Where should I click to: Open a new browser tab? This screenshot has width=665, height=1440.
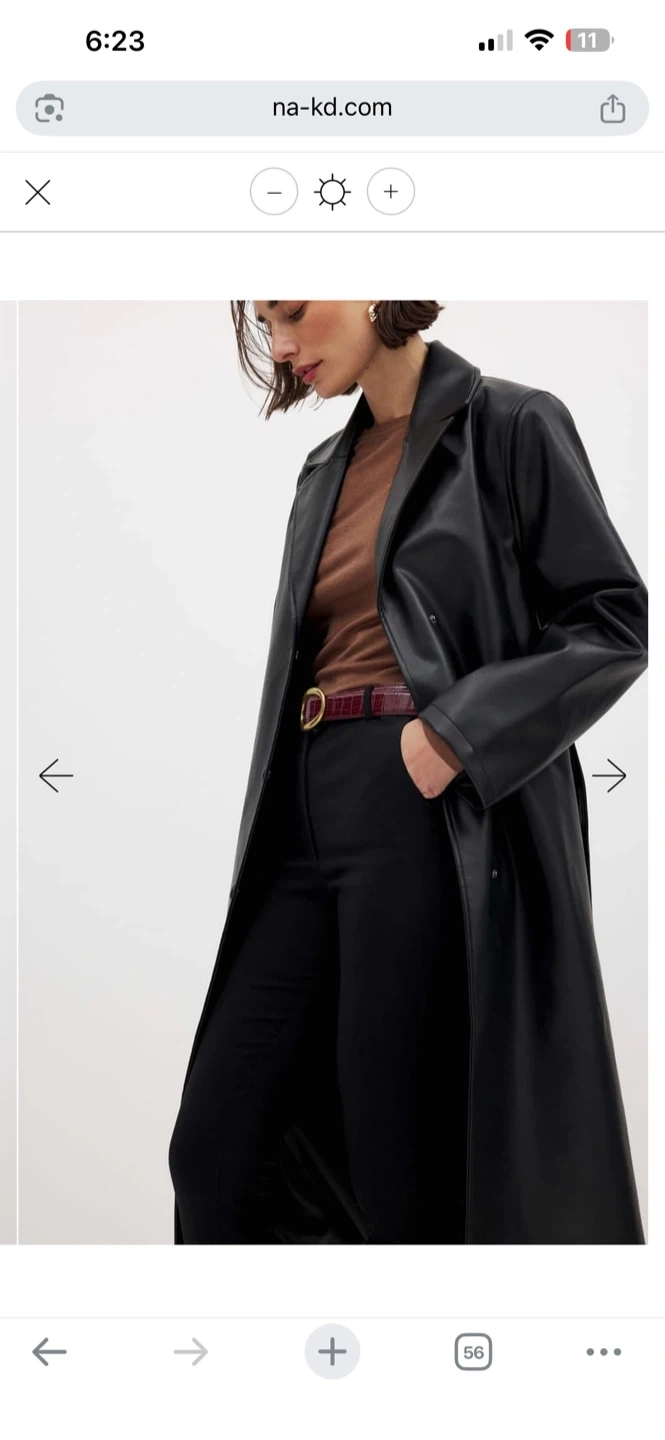pos(332,1352)
